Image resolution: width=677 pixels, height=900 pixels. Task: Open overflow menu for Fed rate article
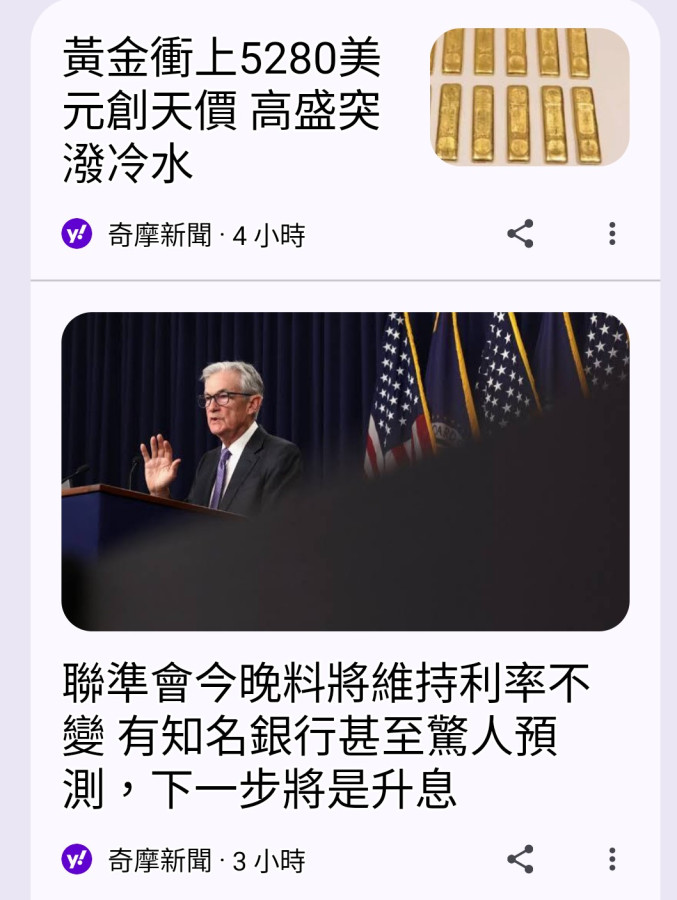pyautogui.click(x=612, y=859)
